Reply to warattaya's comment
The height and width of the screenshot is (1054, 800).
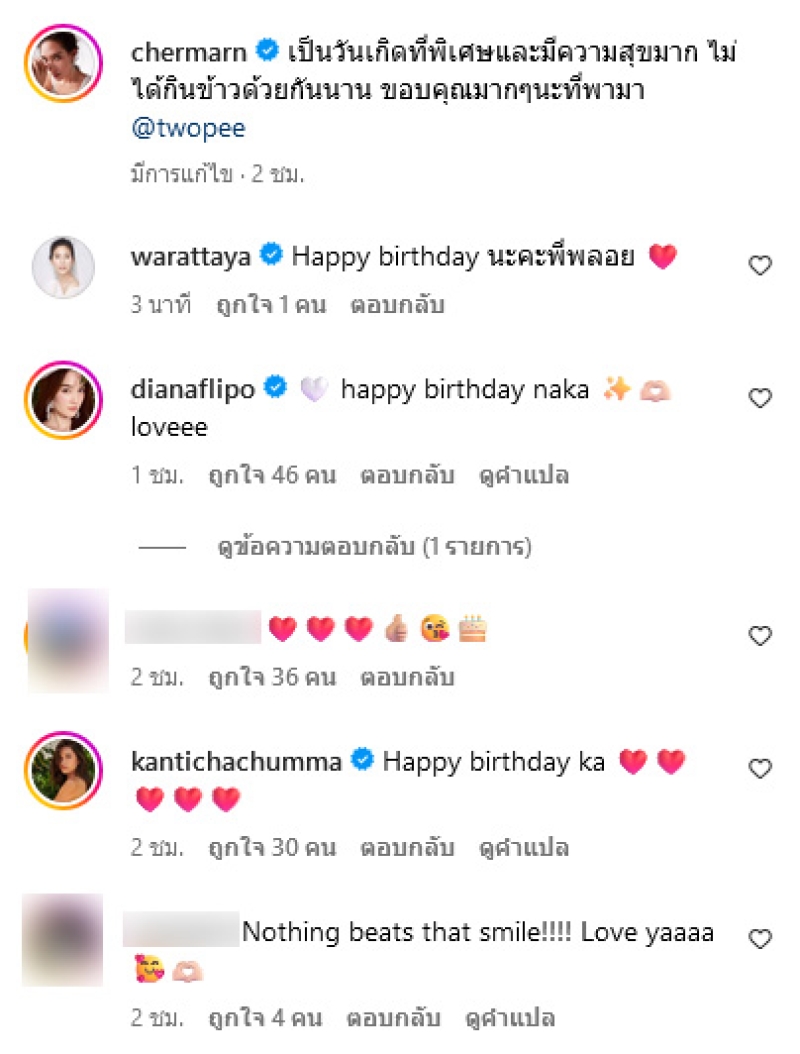click(396, 307)
